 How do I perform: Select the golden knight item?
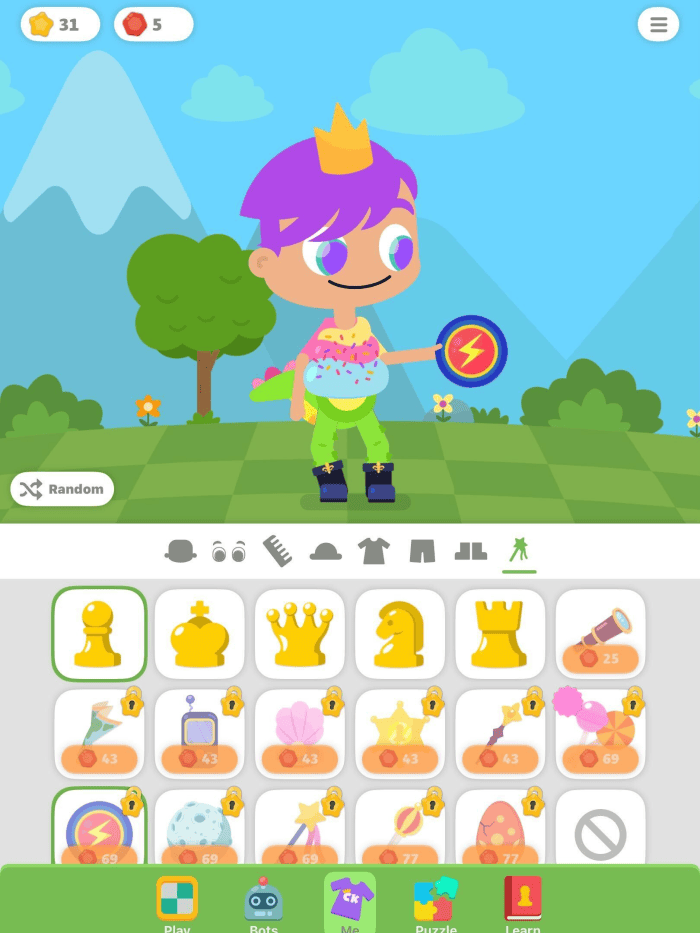coord(399,634)
